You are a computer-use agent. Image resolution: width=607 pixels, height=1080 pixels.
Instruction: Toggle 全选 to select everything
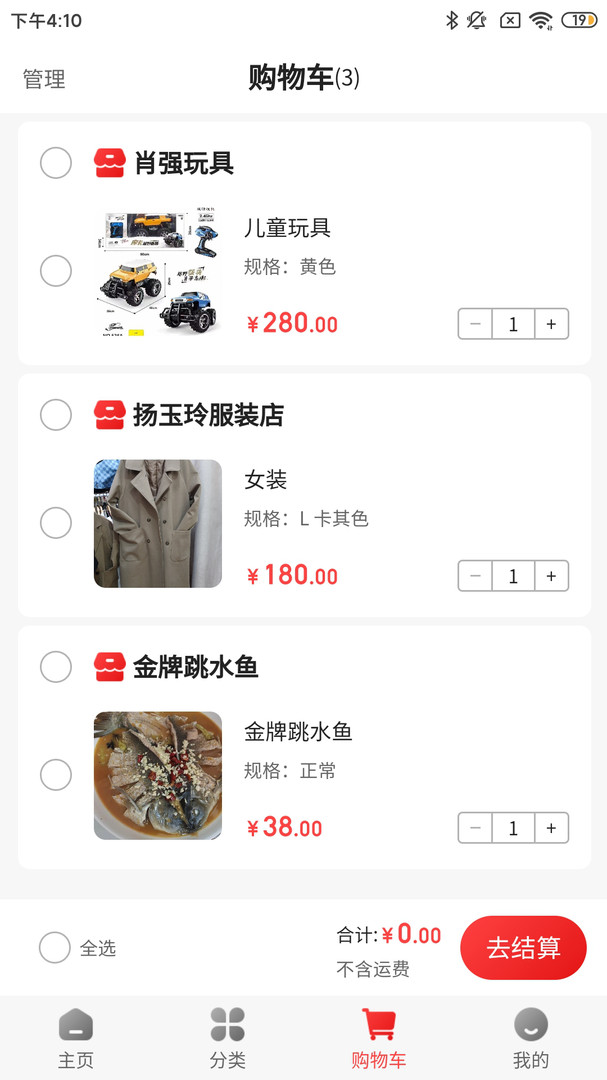click(56, 948)
